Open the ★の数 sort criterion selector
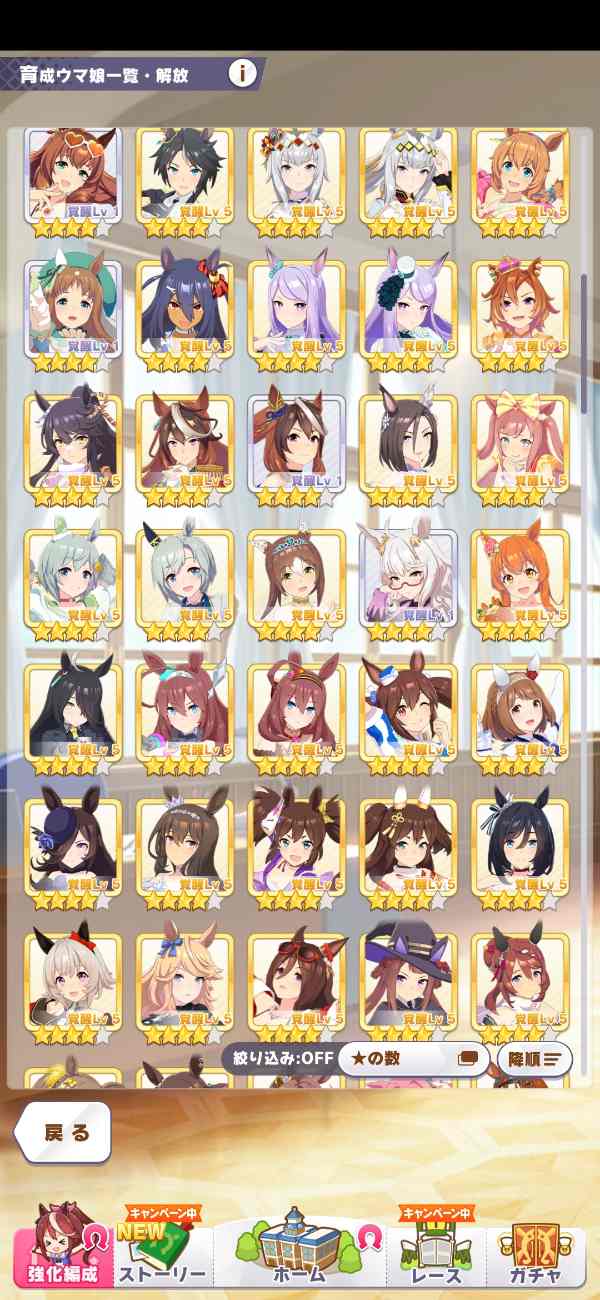 tap(410, 1058)
